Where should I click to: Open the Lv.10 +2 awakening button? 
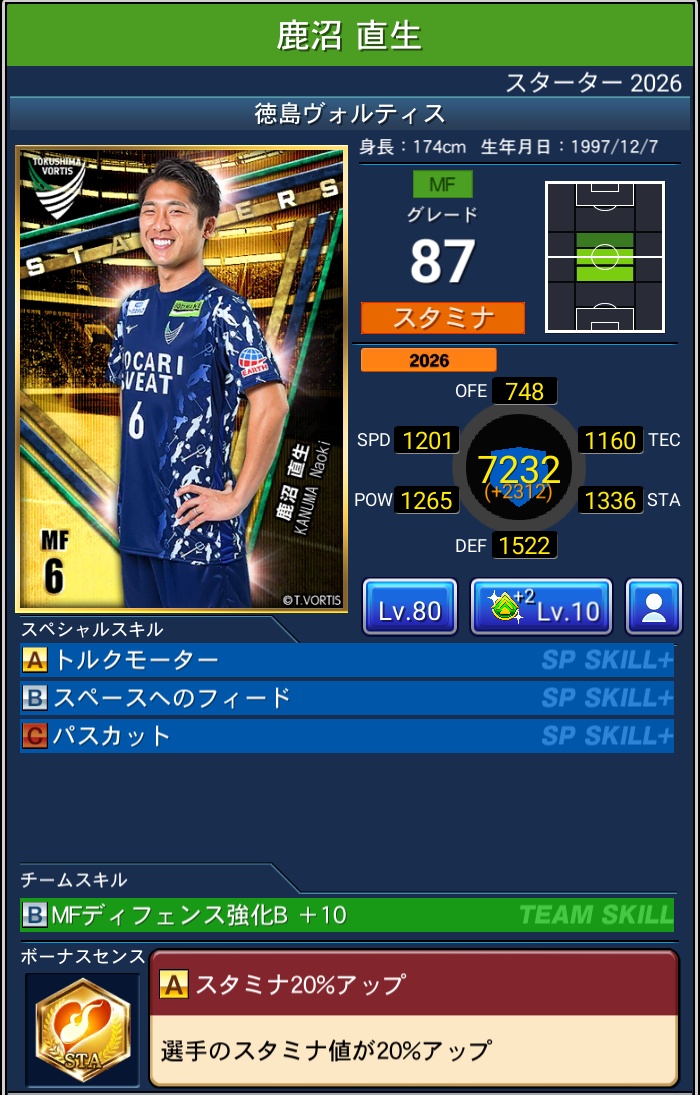coord(541,607)
